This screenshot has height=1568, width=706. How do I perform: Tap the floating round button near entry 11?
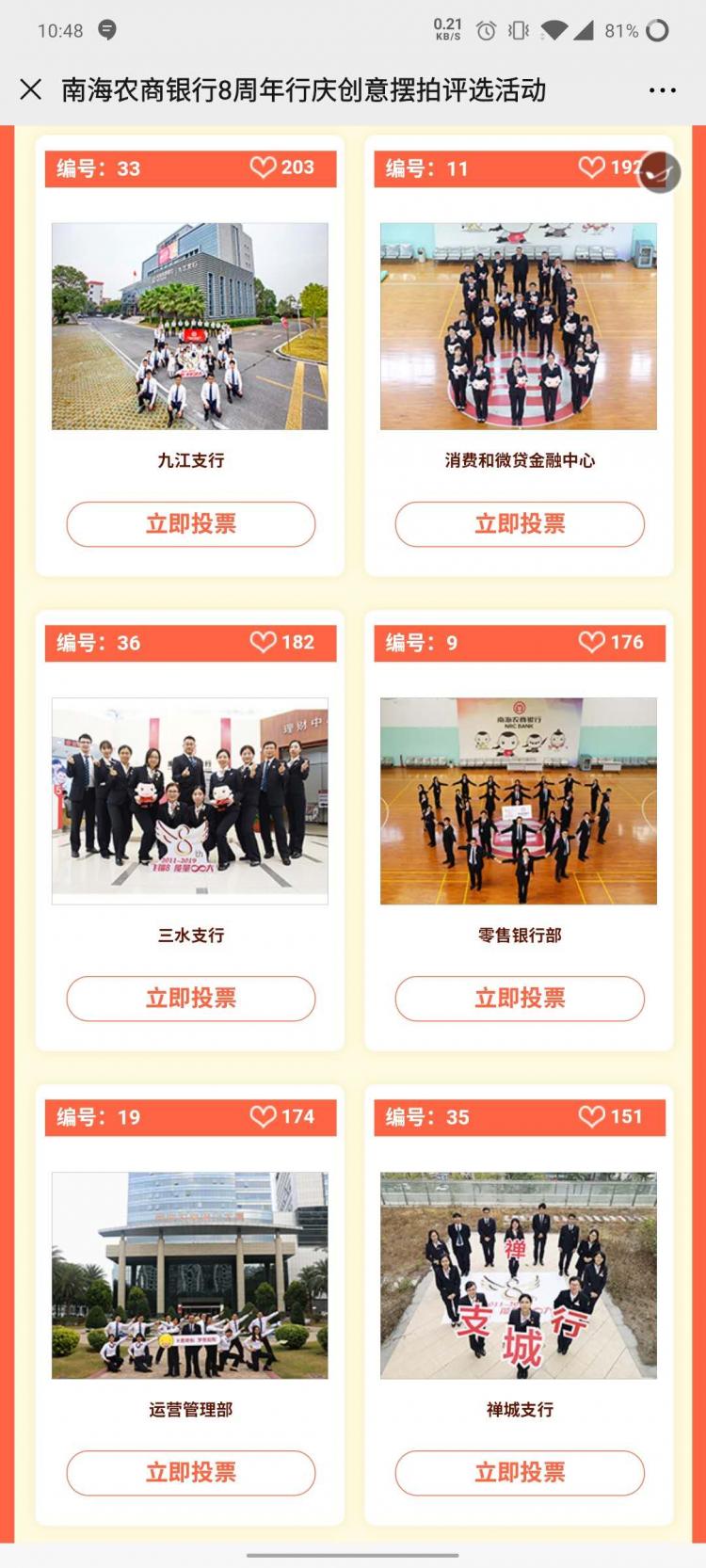660,172
